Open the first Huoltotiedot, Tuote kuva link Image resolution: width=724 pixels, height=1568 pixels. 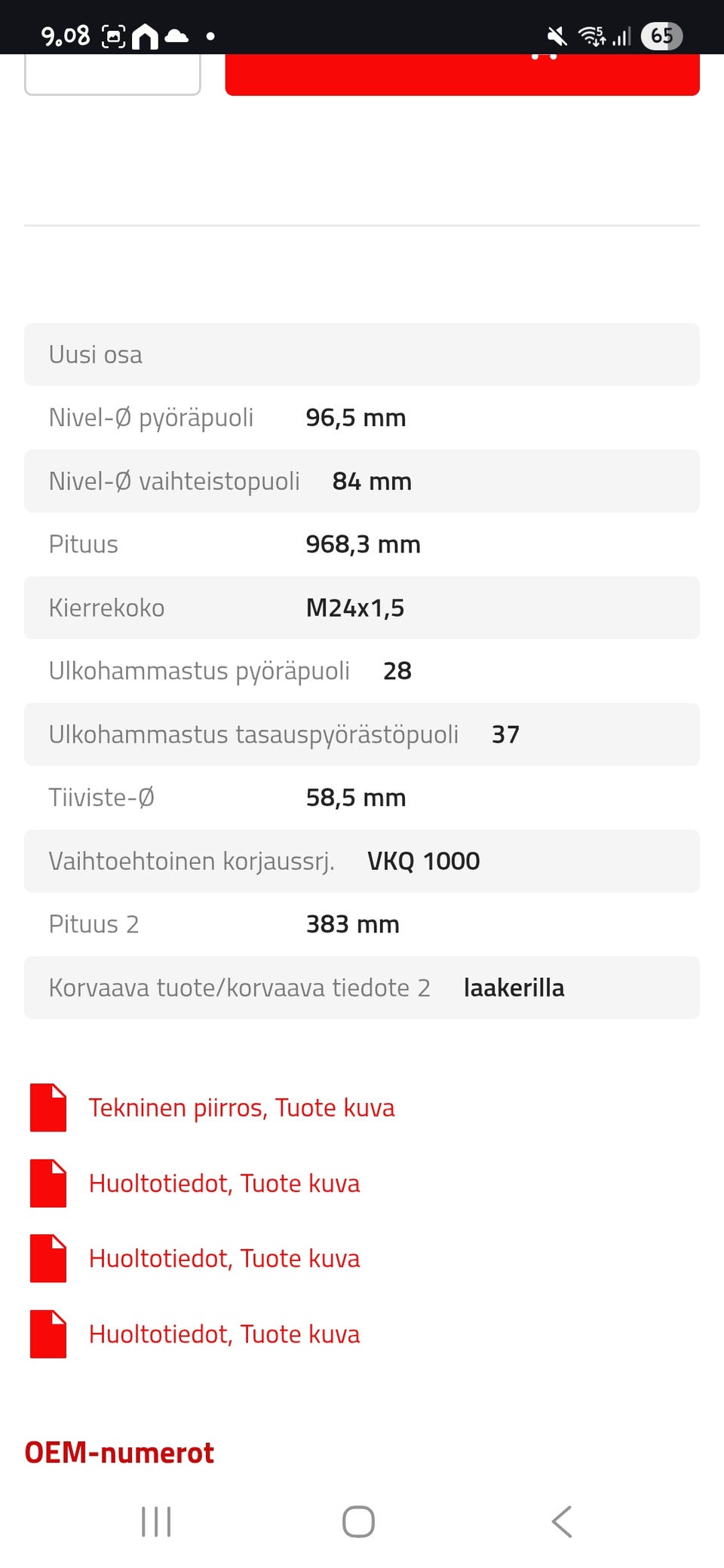point(224,1183)
